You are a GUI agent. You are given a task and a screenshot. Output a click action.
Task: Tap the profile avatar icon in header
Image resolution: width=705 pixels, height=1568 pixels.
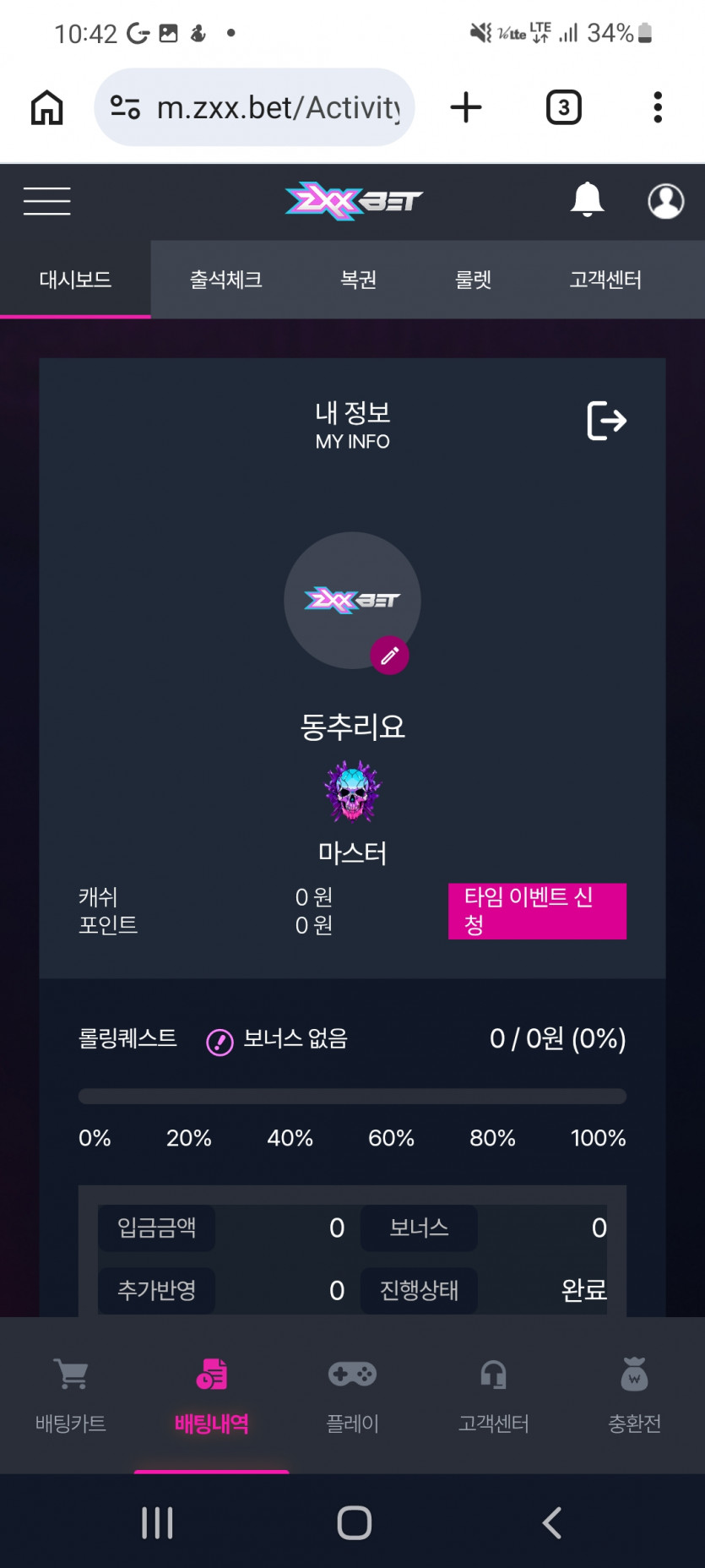[x=665, y=201]
